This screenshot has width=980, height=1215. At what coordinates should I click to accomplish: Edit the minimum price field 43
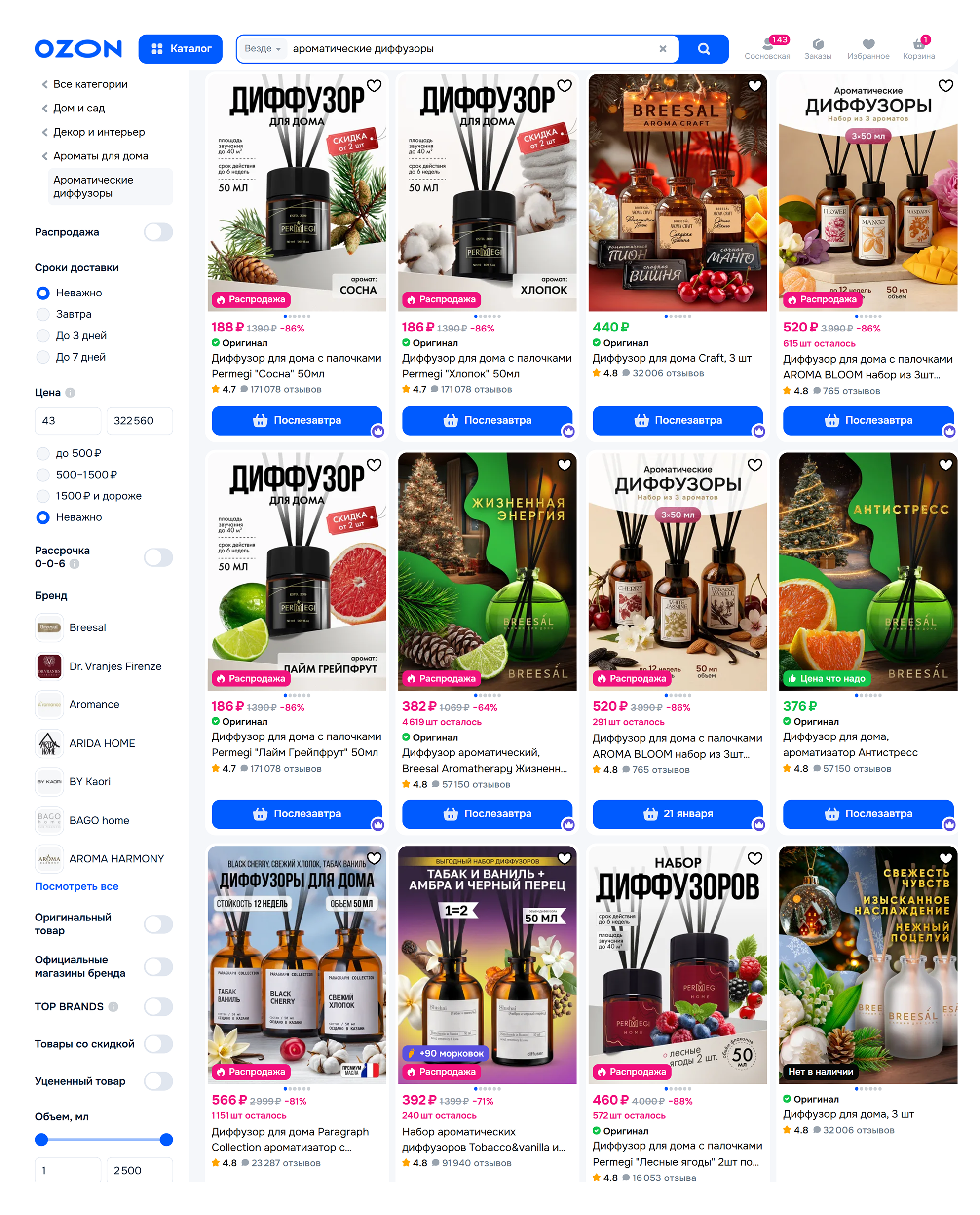(68, 421)
